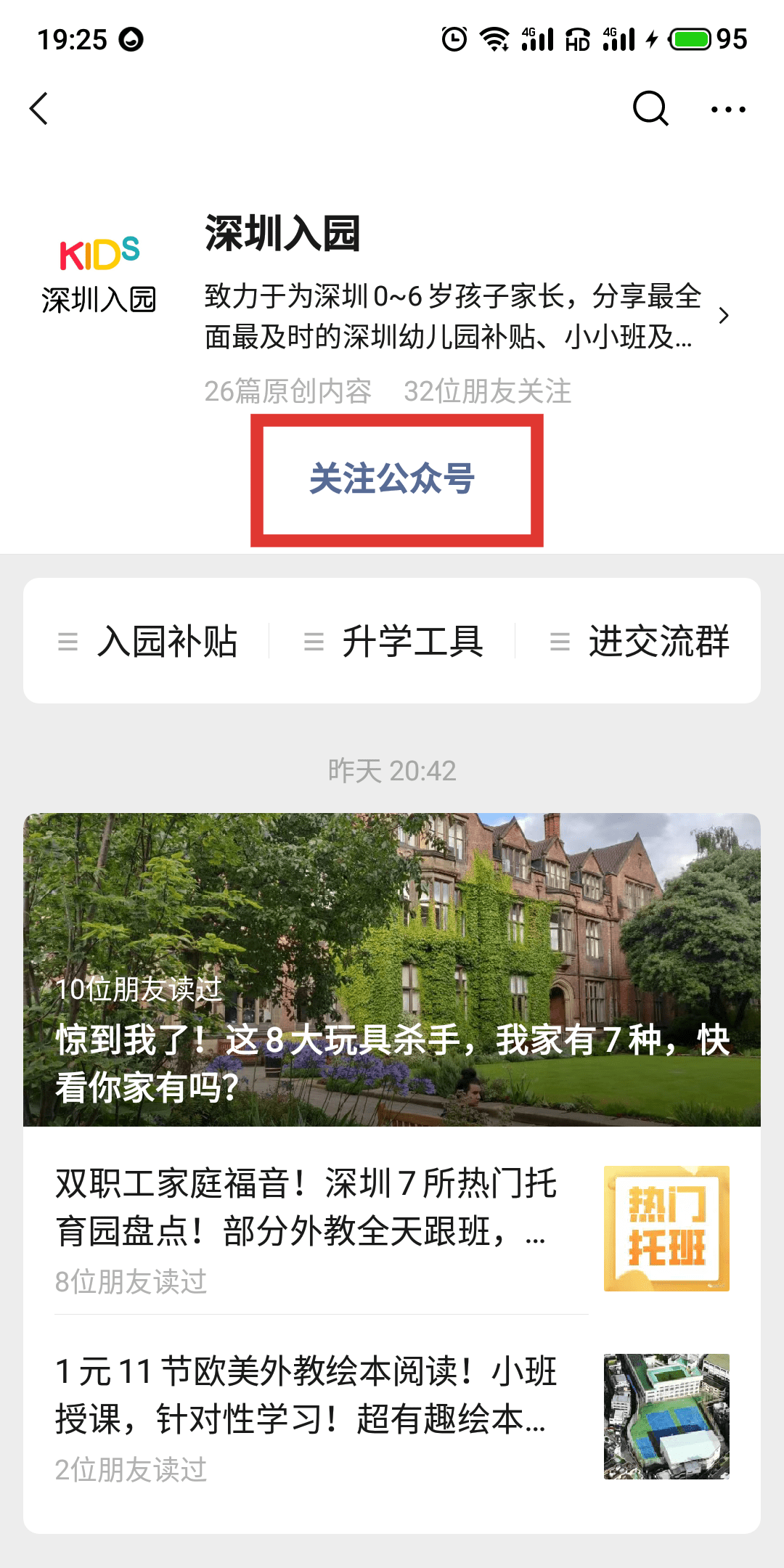
Task: Tap the menu icon beside 入园补贴
Action: (x=67, y=641)
